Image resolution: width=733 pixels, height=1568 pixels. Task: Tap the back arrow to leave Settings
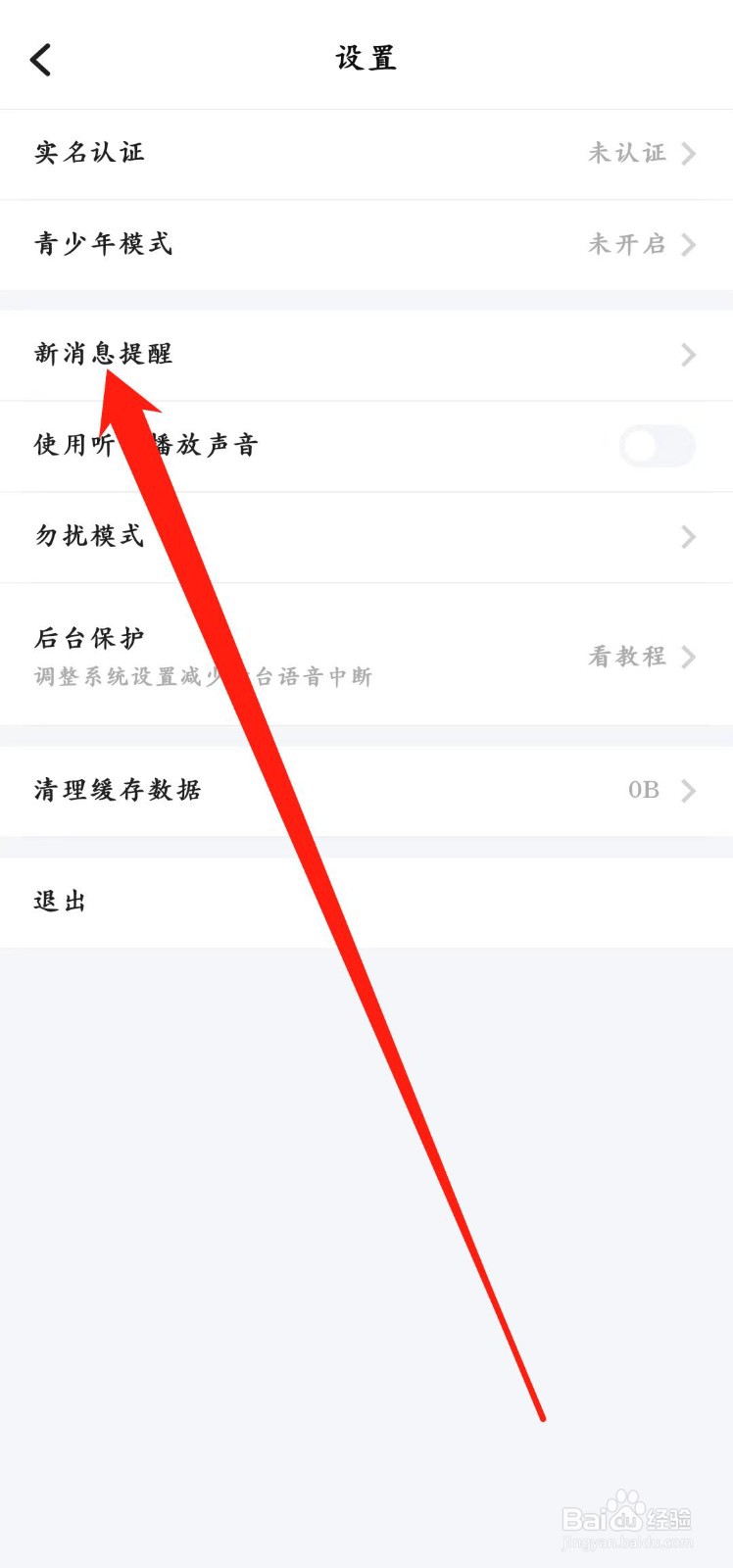tap(40, 58)
